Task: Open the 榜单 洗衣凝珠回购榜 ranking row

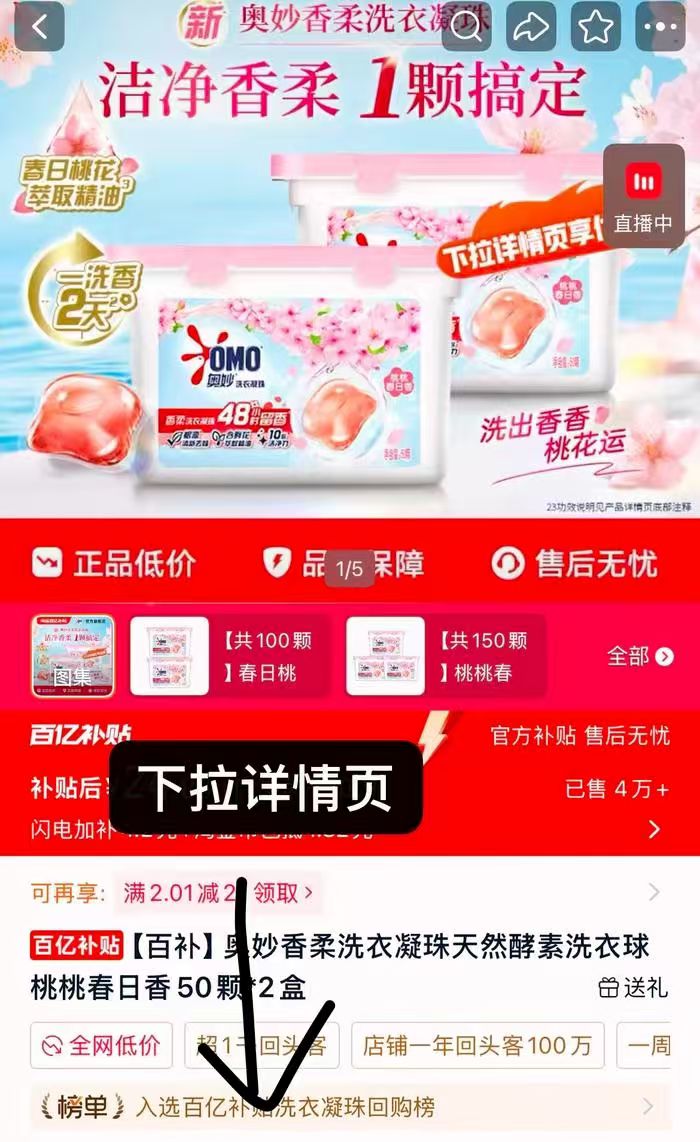Action: click(350, 1107)
